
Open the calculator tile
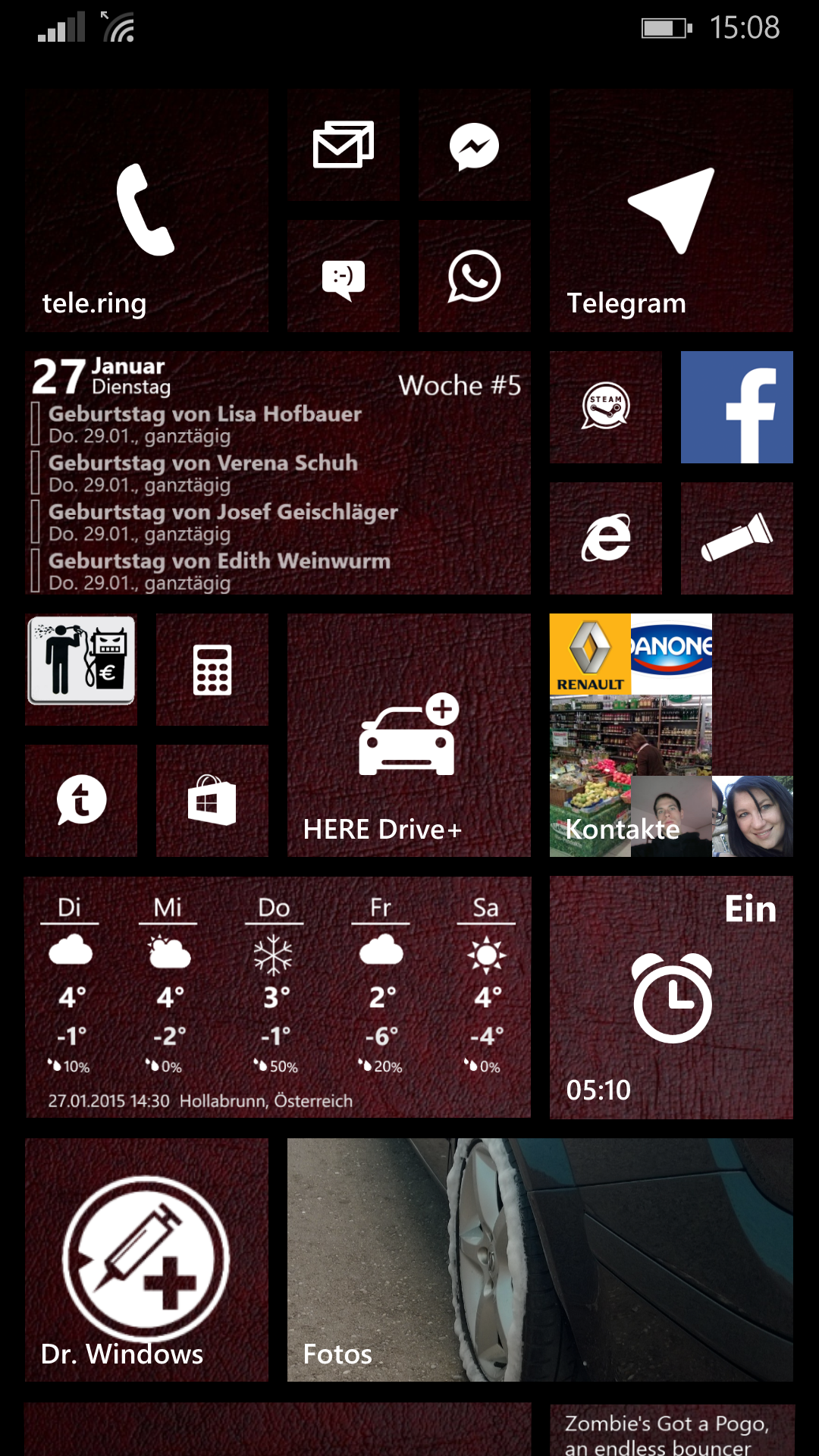(x=212, y=670)
